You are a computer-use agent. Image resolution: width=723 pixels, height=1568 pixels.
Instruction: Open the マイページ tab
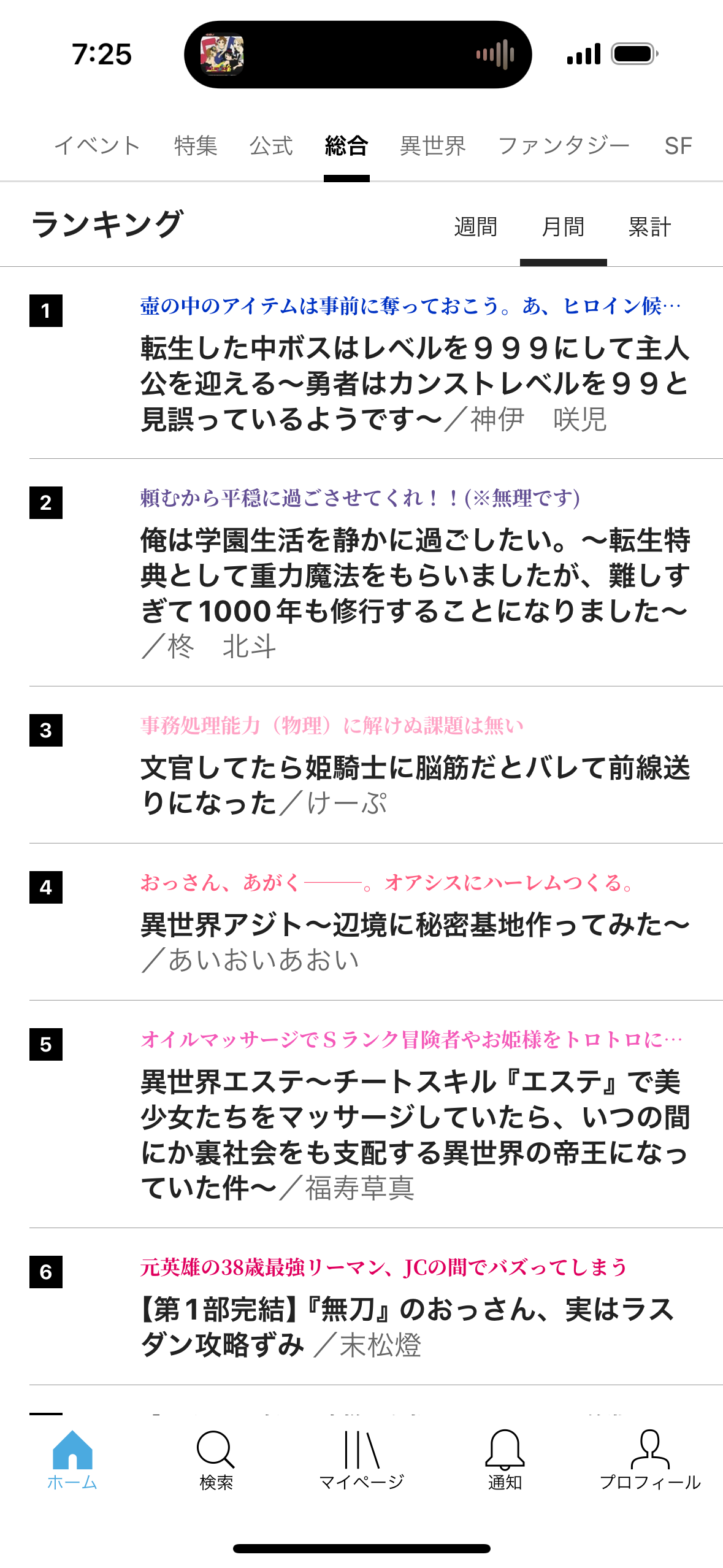click(x=361, y=1461)
